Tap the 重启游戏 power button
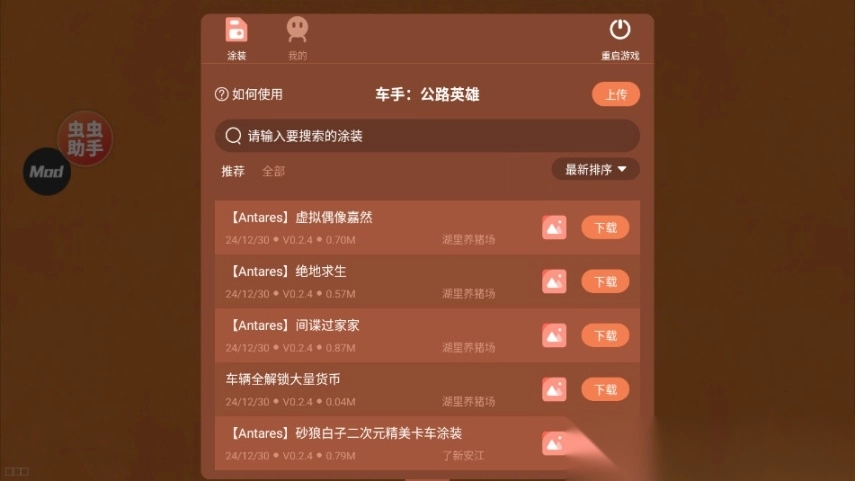Screen dimensions: 855x481 [620, 39]
